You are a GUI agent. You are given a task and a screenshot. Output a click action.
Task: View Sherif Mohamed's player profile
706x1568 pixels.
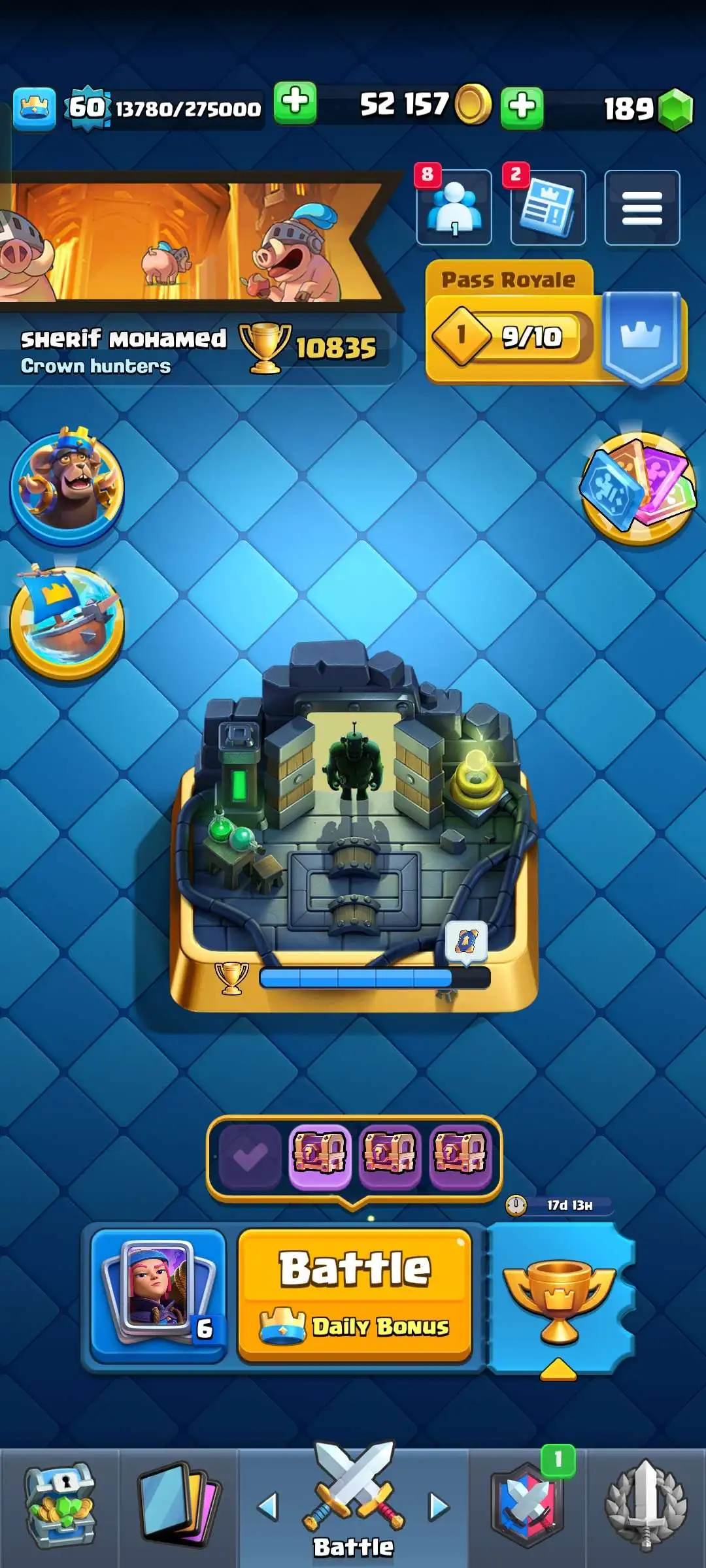coord(123,340)
